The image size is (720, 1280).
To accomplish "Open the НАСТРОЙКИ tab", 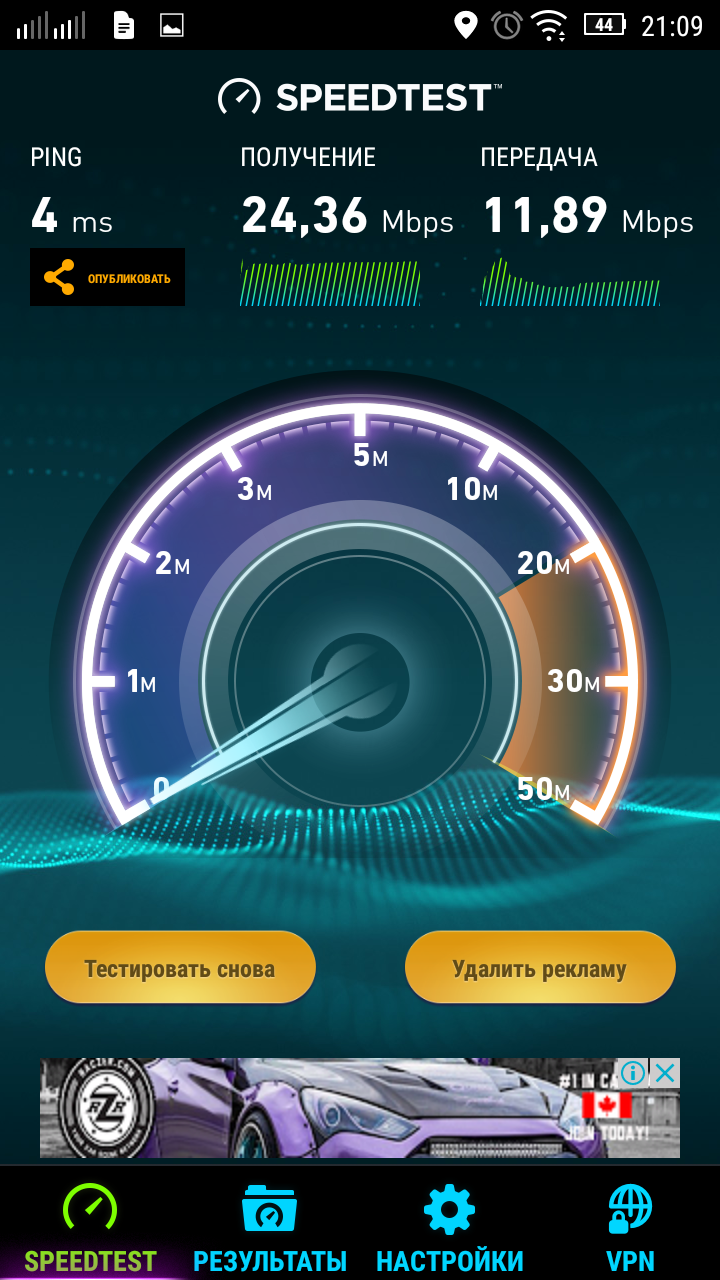I will click(450, 1226).
